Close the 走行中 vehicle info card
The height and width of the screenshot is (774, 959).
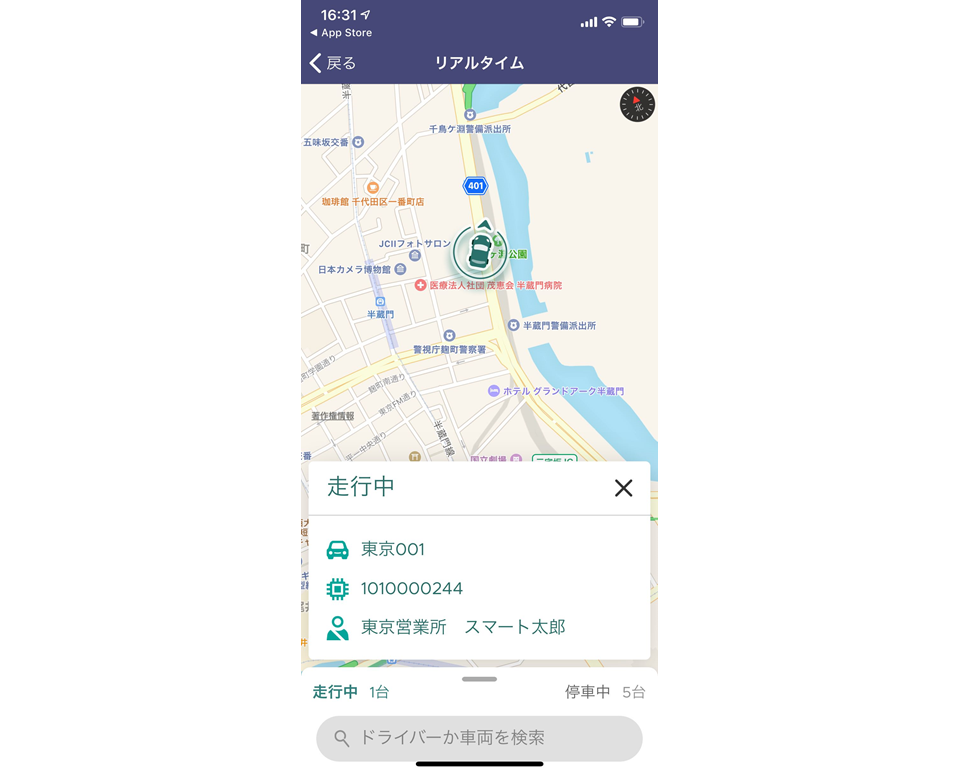coord(623,488)
